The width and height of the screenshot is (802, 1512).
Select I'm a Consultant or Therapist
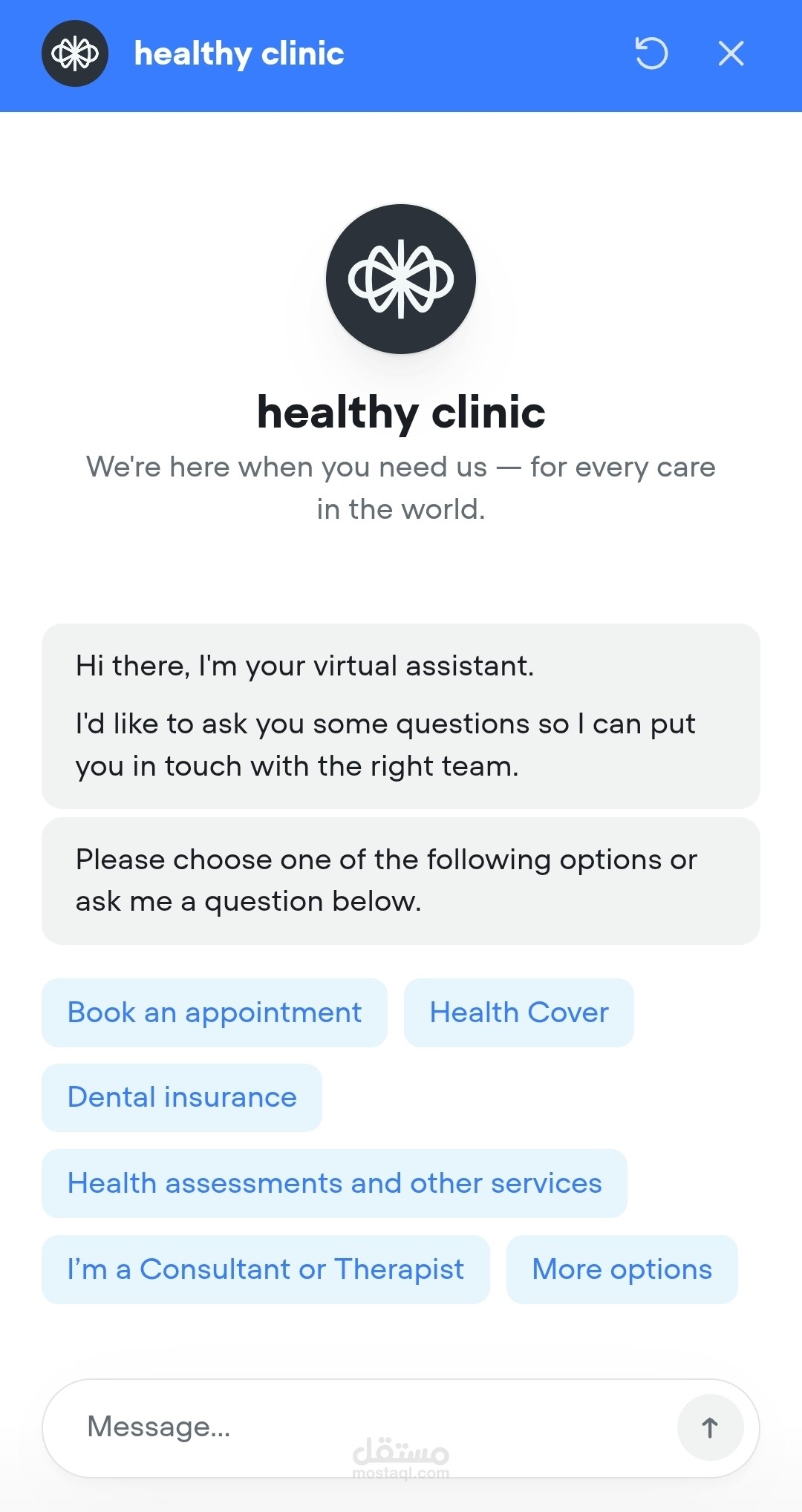(266, 1269)
